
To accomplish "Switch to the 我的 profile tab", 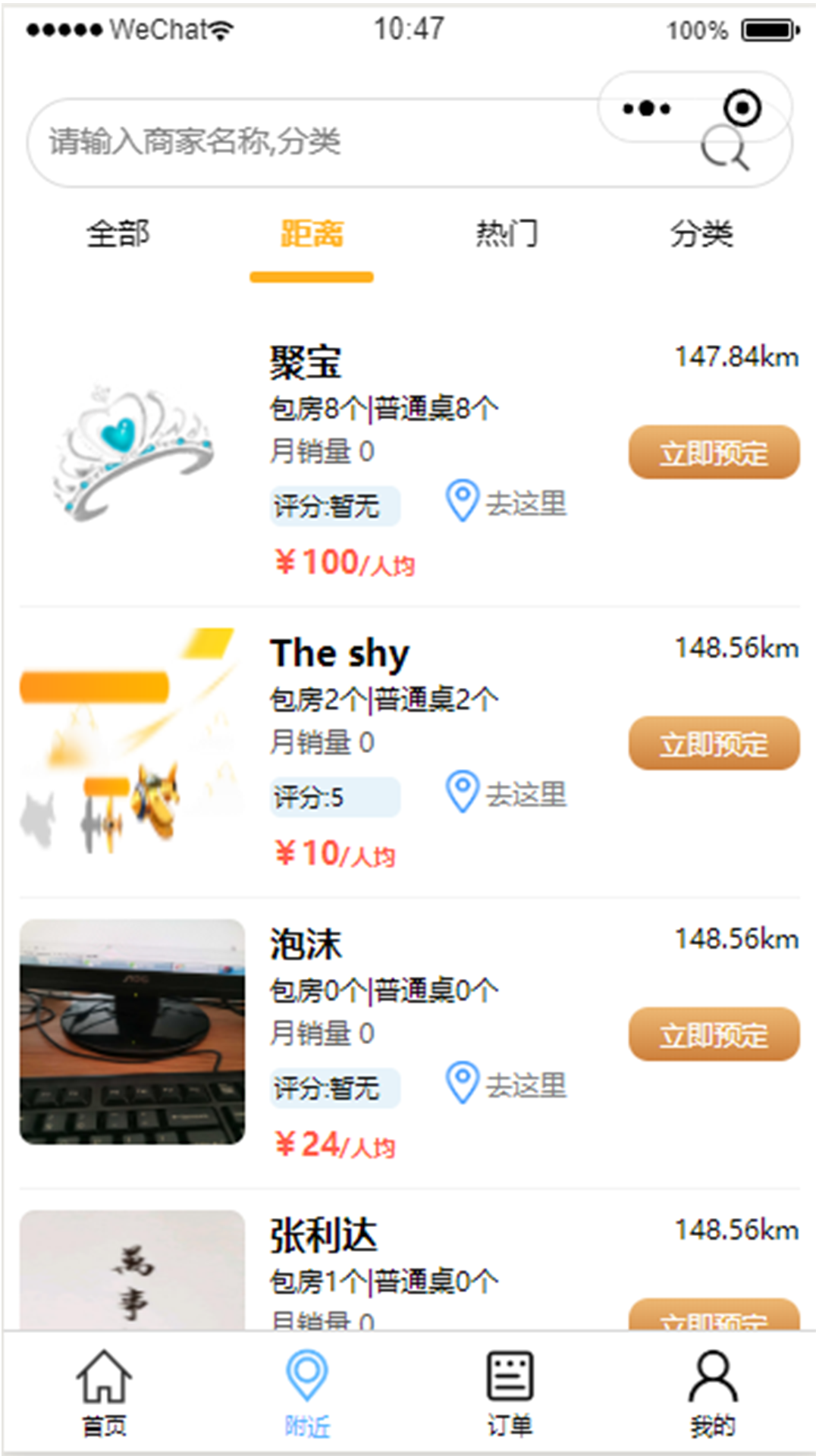I will 713,1393.
